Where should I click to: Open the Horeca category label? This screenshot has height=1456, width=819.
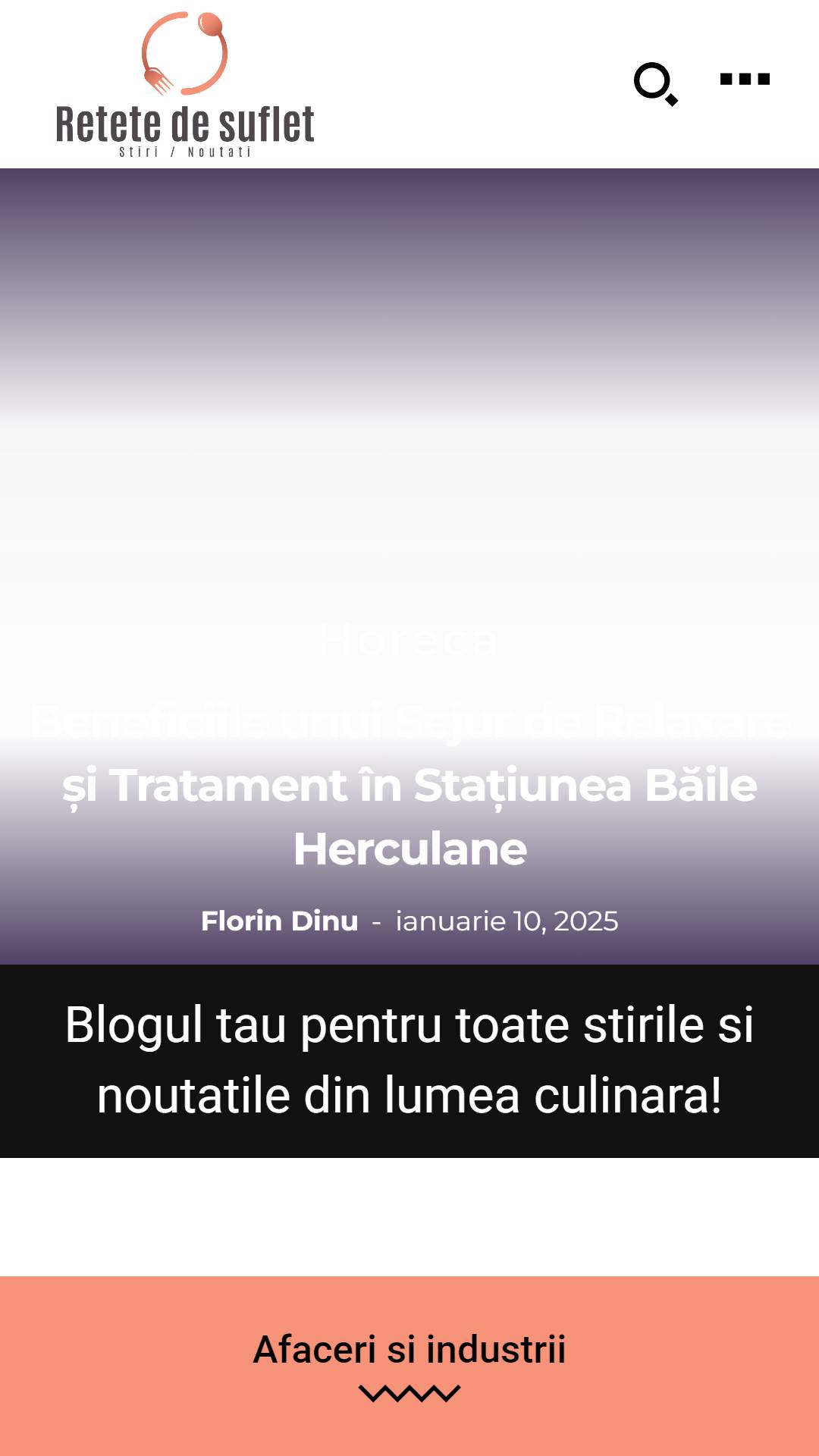click(409, 640)
